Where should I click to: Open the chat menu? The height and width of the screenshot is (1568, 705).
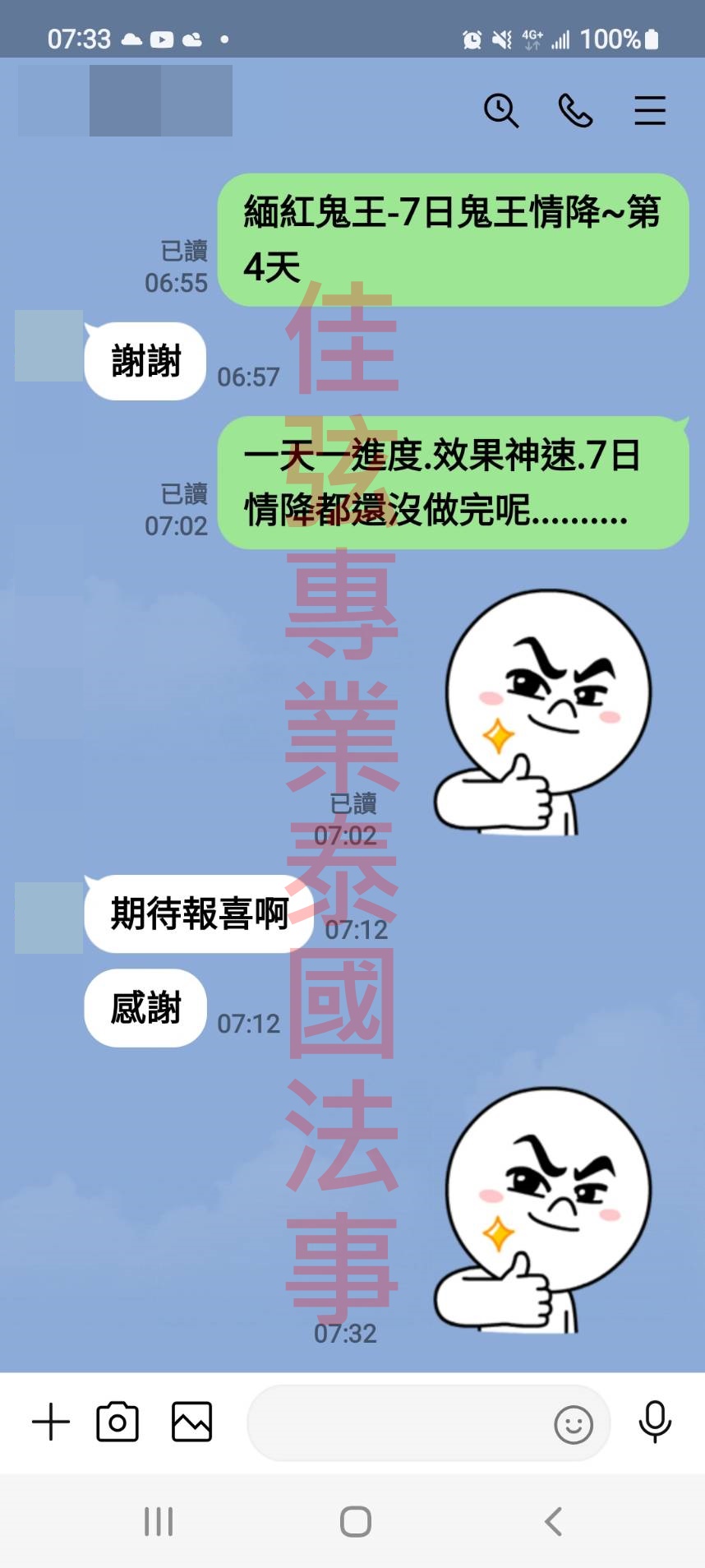pyautogui.click(x=649, y=110)
